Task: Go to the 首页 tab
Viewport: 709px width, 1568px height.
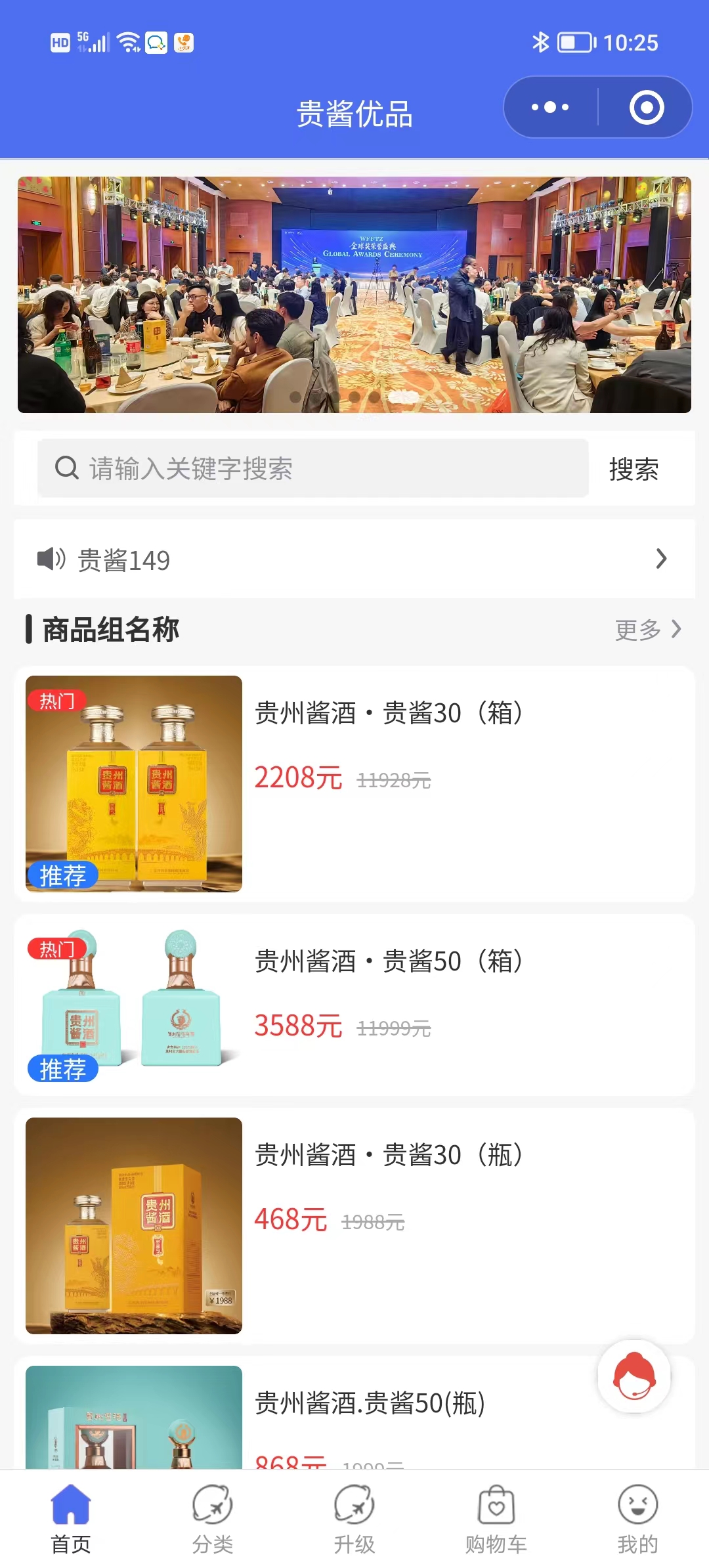Action: click(71, 1518)
